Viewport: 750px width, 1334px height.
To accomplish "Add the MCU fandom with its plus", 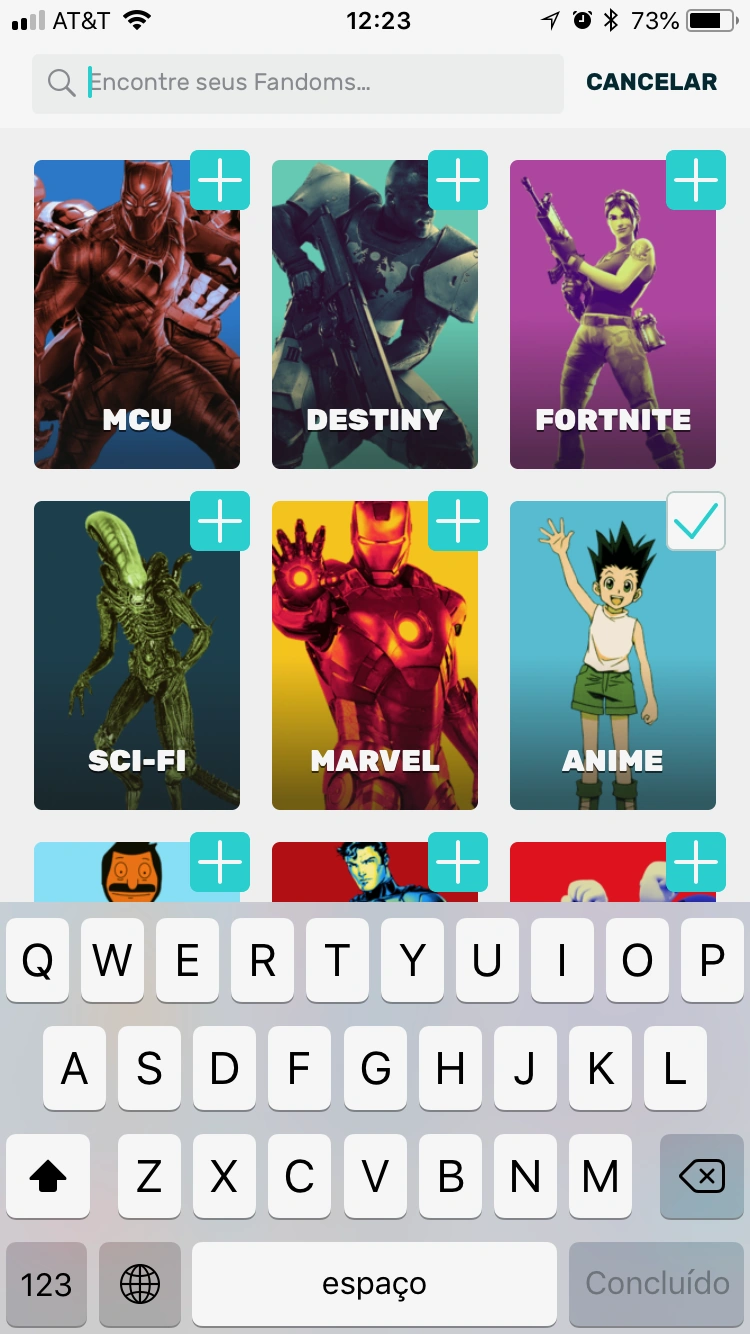I will click(x=219, y=180).
